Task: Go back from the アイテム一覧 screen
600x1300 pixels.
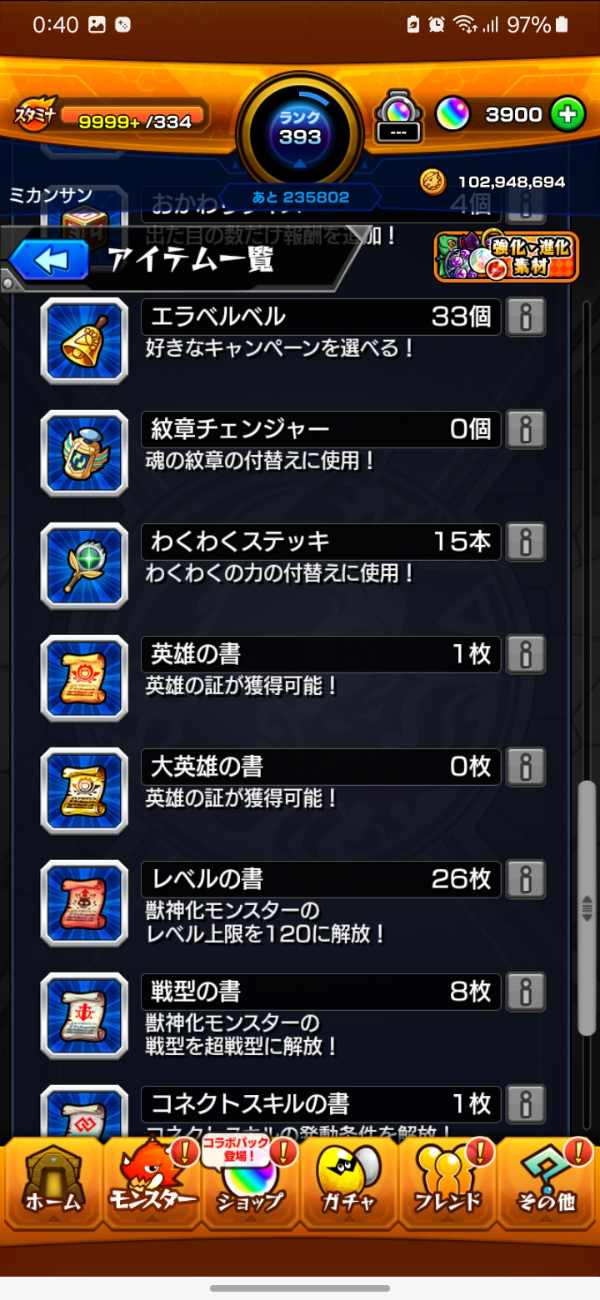Action: tap(52, 261)
